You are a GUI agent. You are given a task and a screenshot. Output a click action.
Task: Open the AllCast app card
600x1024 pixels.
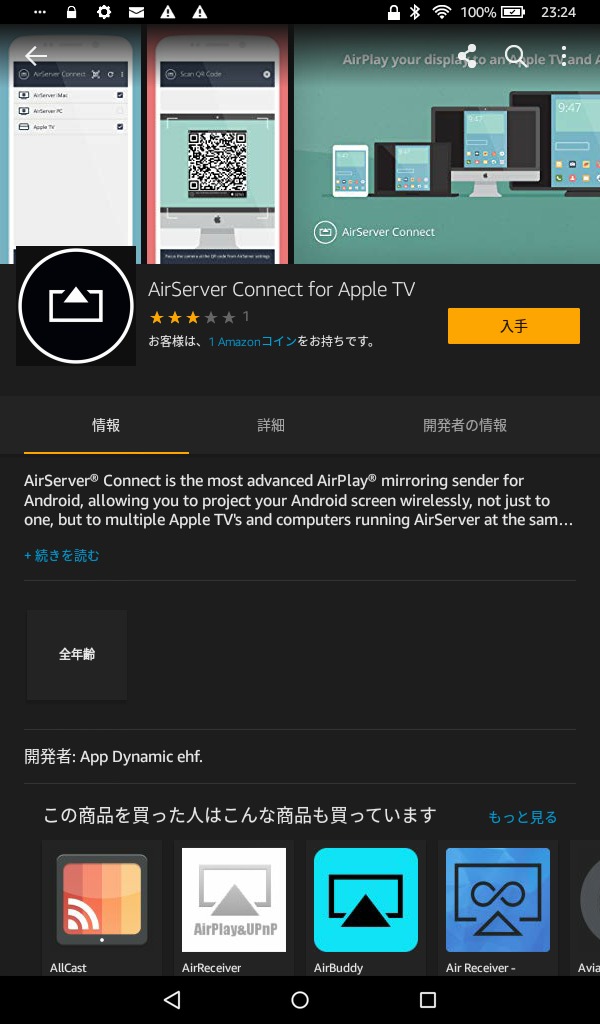pyautogui.click(x=102, y=909)
